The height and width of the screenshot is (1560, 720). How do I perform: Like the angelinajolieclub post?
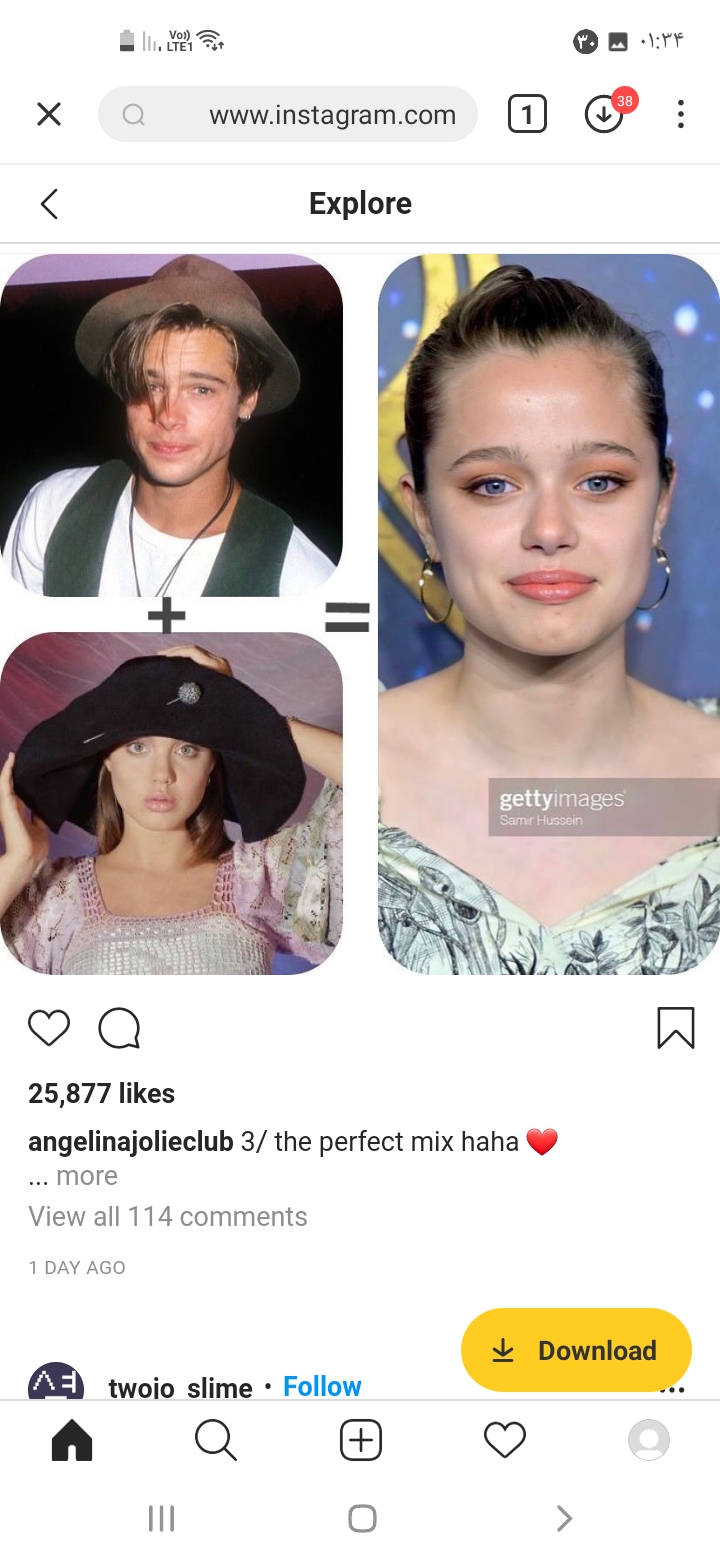point(49,1028)
